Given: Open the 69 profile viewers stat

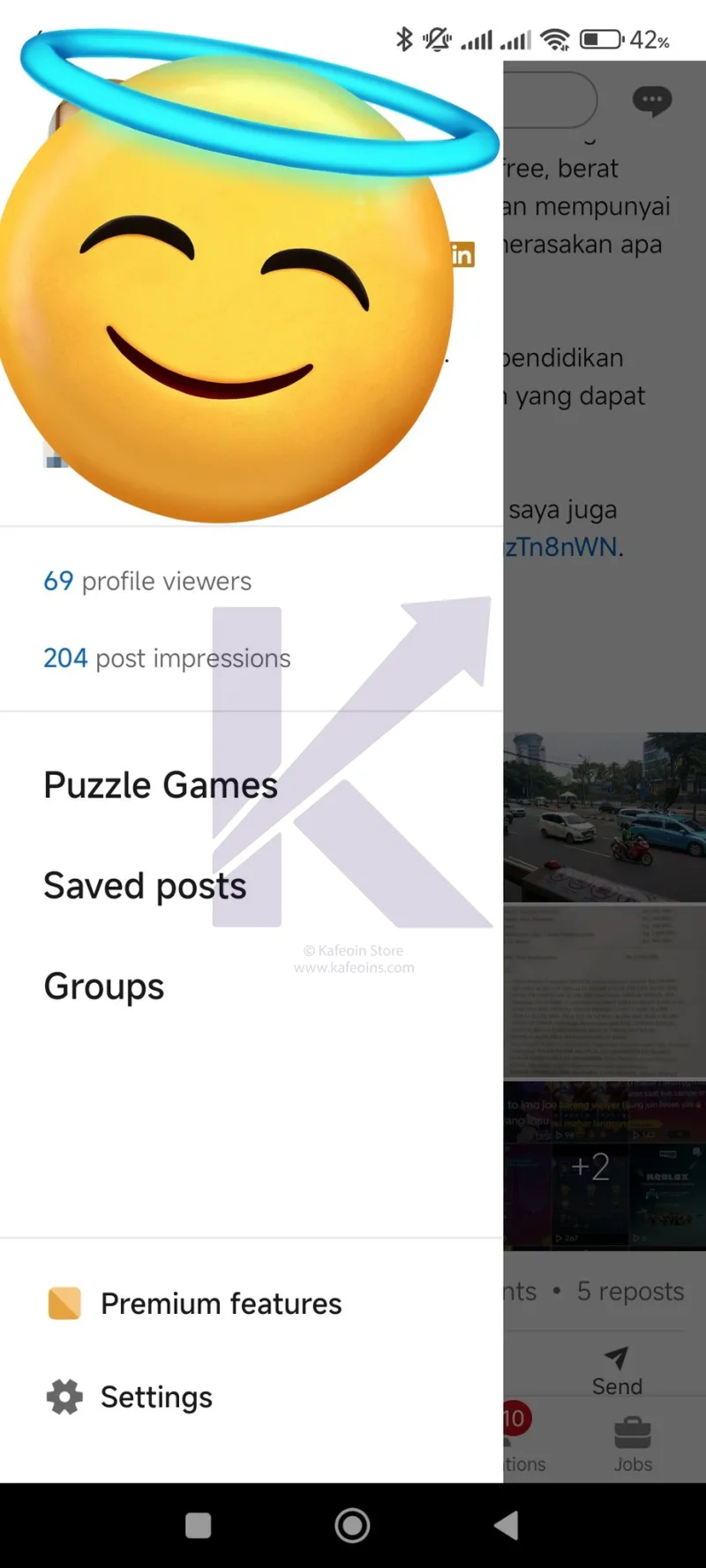Looking at the screenshot, I should (x=147, y=581).
